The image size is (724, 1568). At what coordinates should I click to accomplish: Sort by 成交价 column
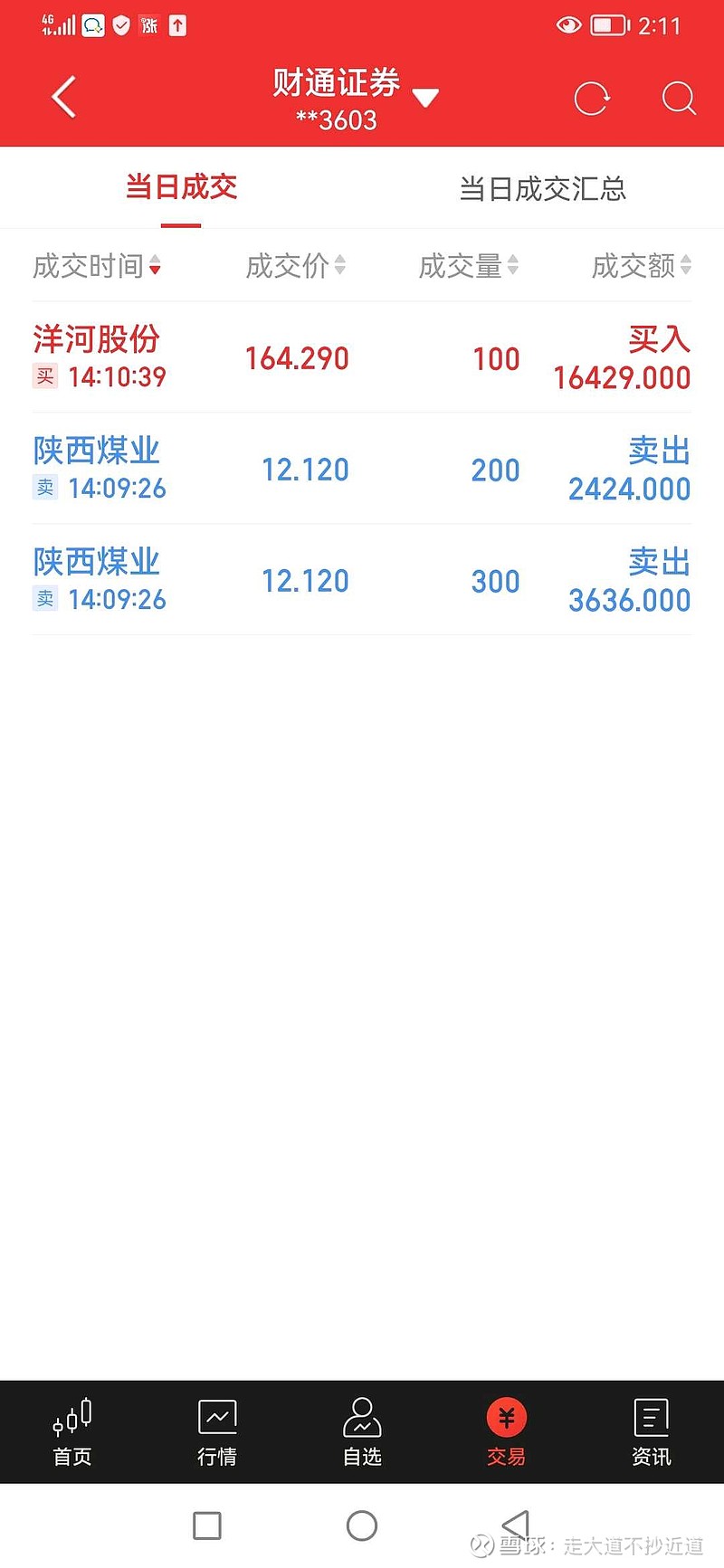(x=296, y=265)
